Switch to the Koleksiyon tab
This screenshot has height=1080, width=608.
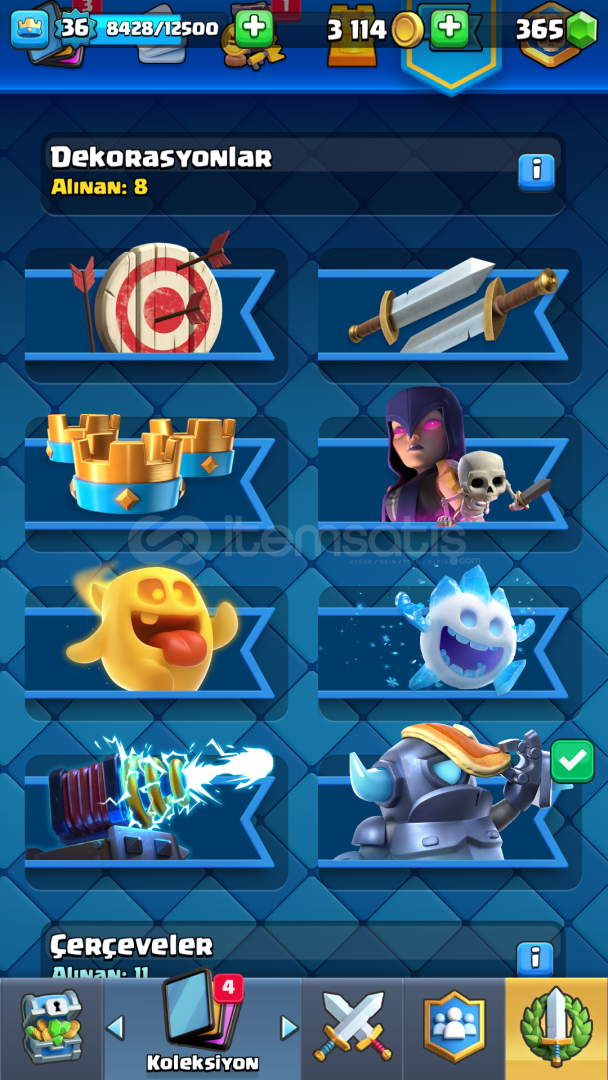pyautogui.click(x=202, y=1028)
